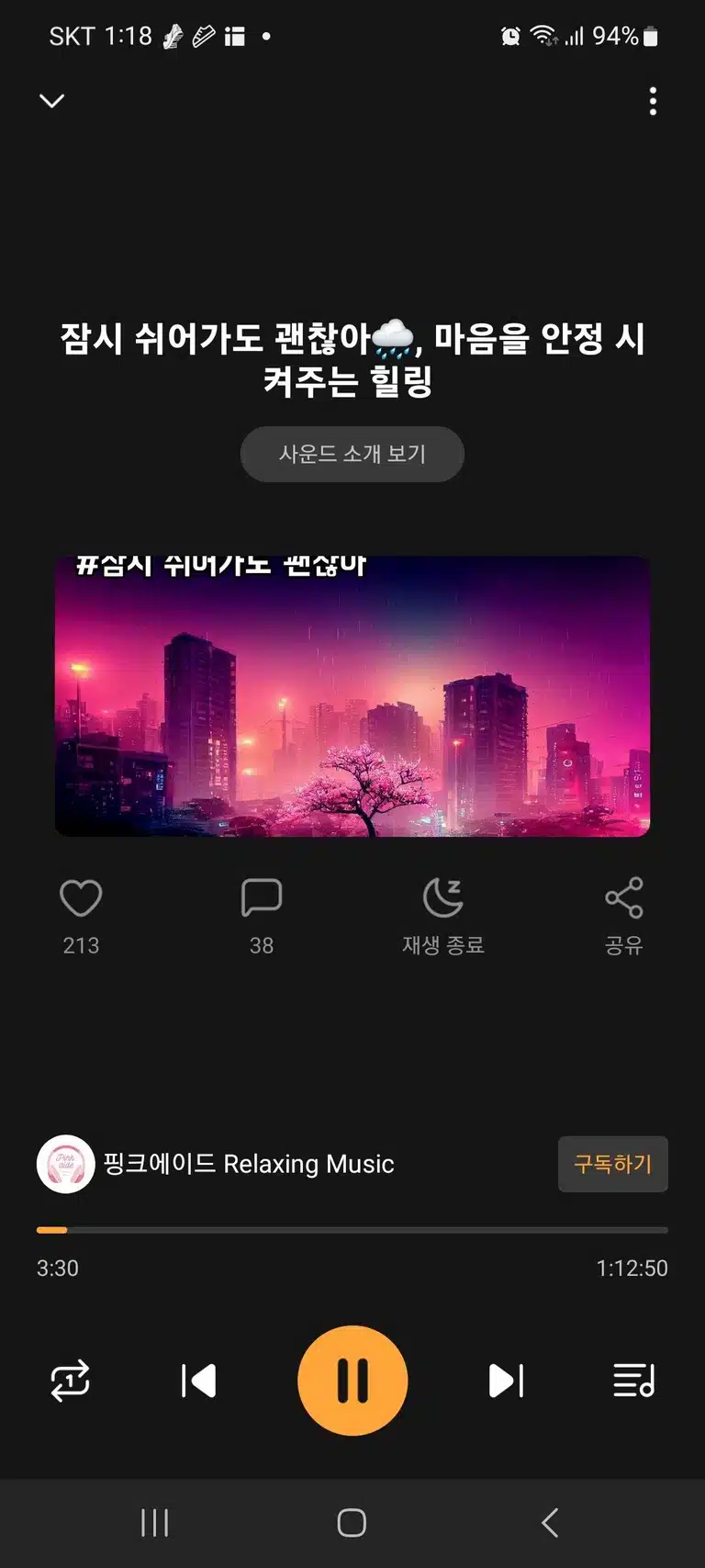This screenshot has height=1568, width=705.
Task: Collapse the player with the down chevron
Action: coord(52,101)
